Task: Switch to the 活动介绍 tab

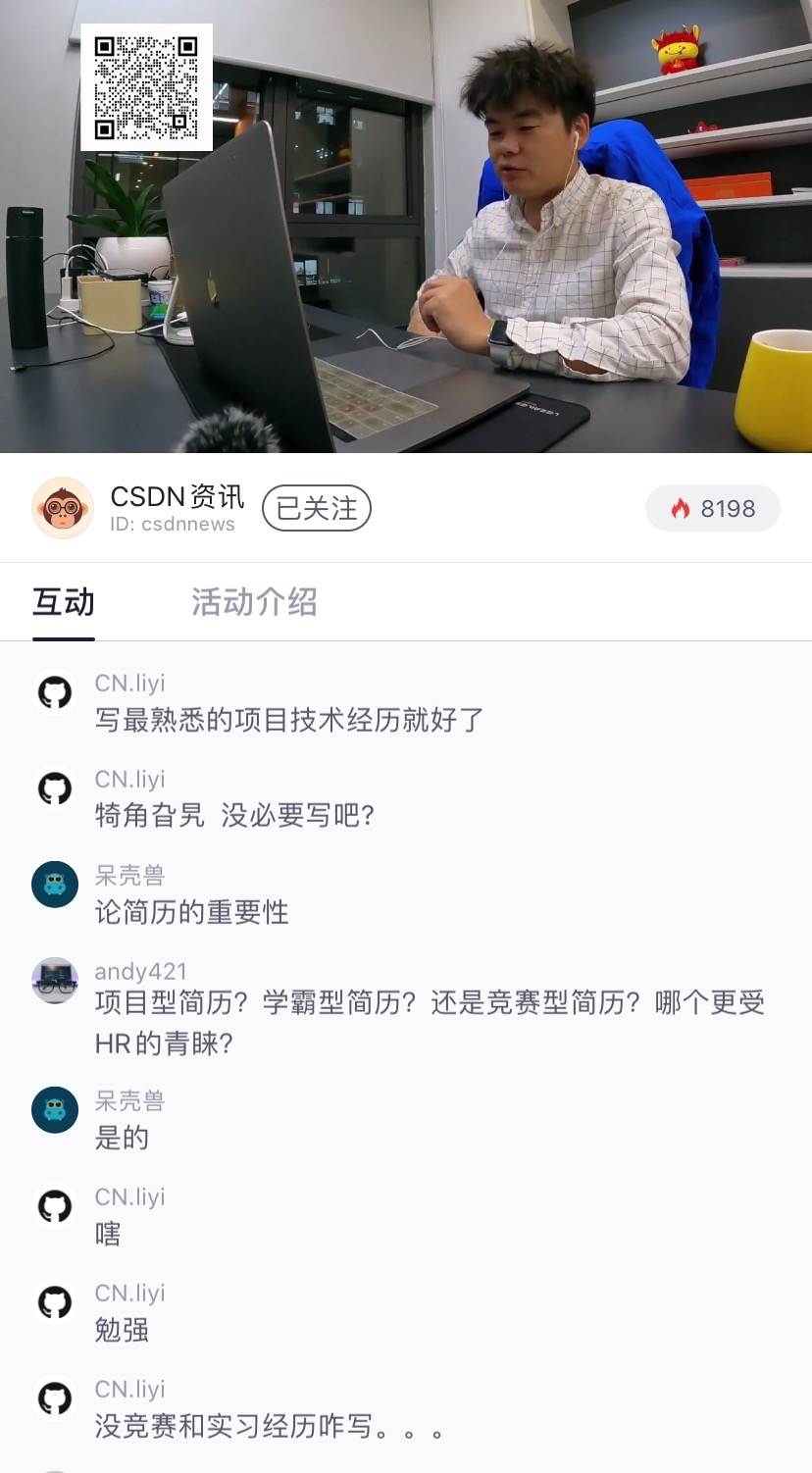Action: coord(254,602)
